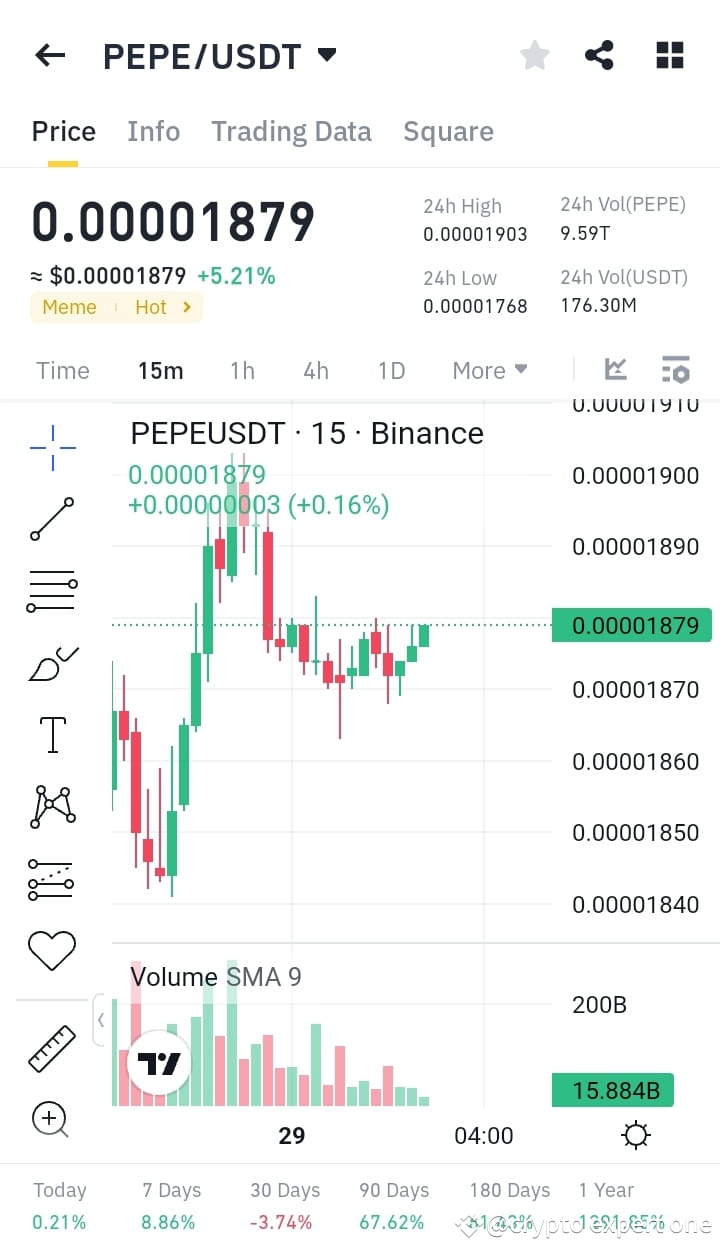Viewport: 720px width, 1247px height.
Task: Collapse the drawing toolbar with the side chevron
Action: click(101, 1020)
